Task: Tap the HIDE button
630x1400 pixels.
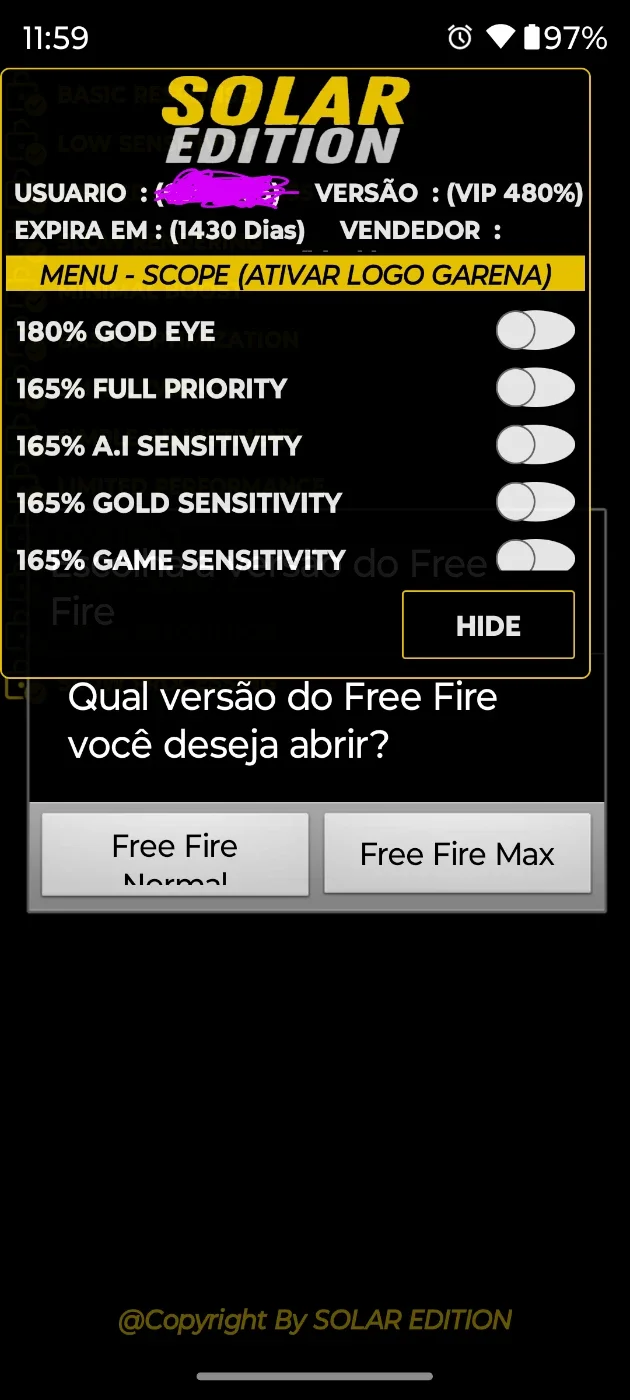Action: (488, 625)
